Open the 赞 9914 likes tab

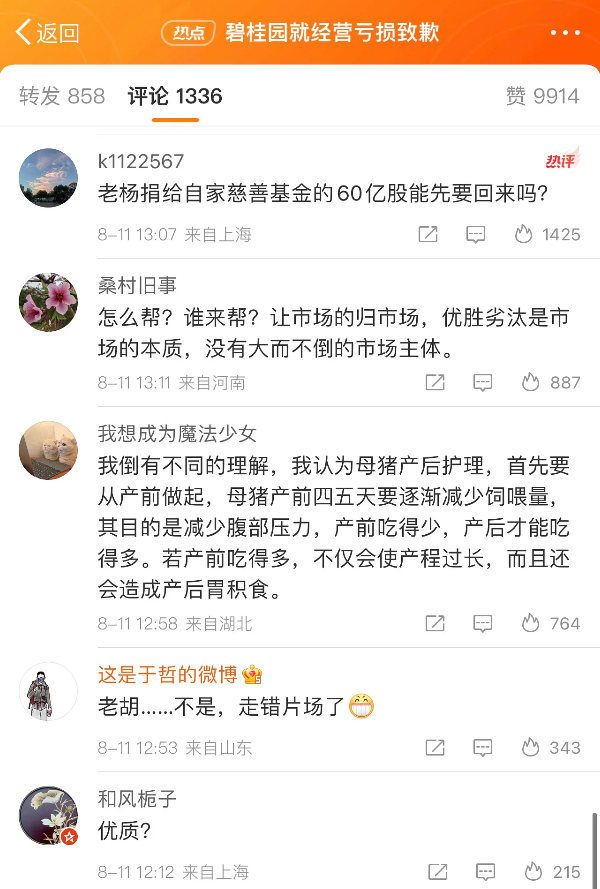coord(542,96)
